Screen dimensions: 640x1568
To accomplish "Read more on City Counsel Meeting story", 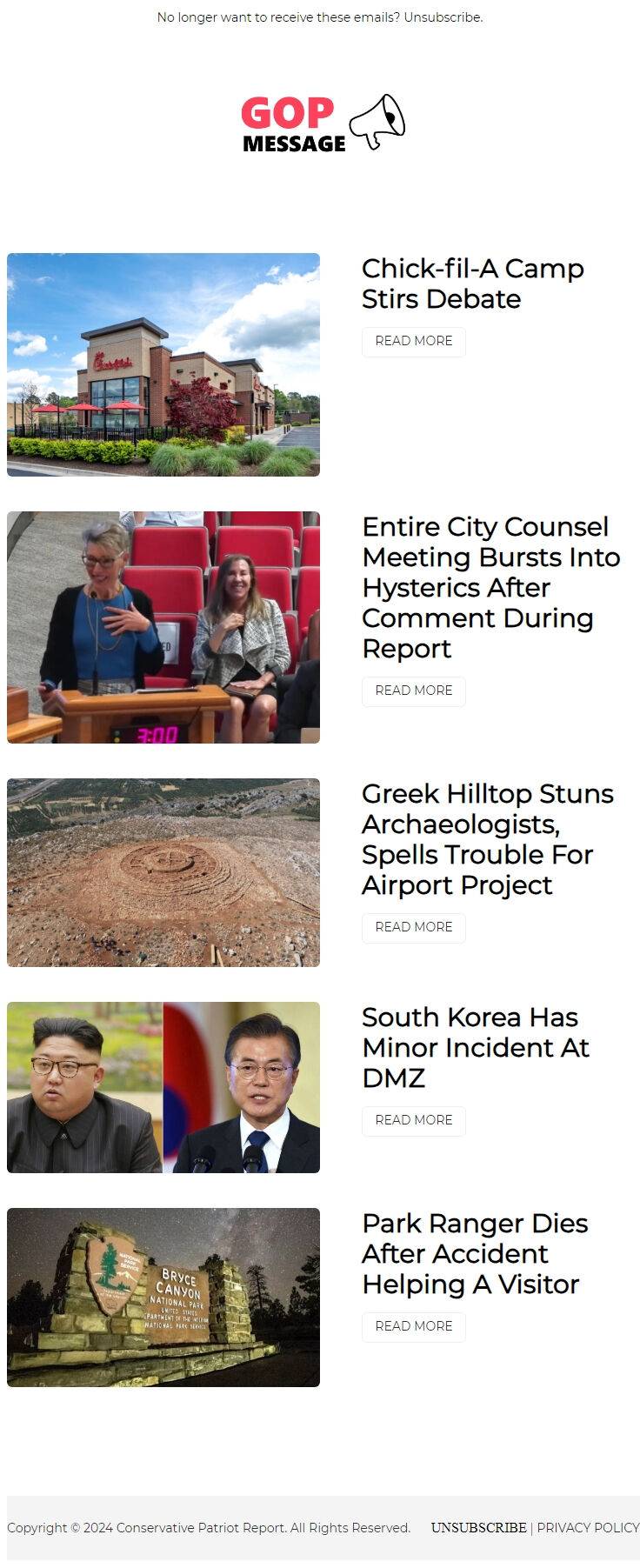I will [414, 691].
